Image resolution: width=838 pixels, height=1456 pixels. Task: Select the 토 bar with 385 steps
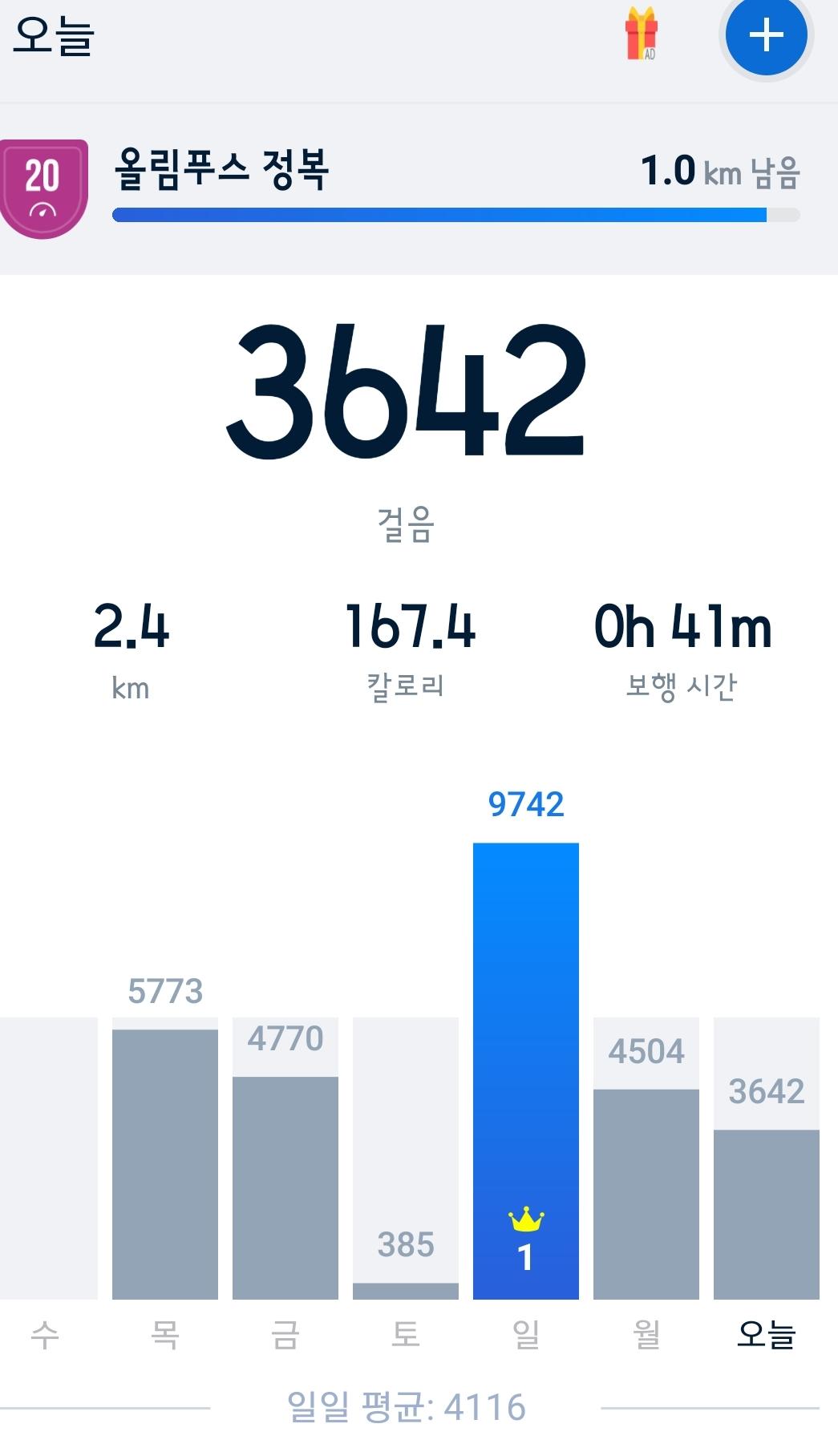(x=406, y=1159)
